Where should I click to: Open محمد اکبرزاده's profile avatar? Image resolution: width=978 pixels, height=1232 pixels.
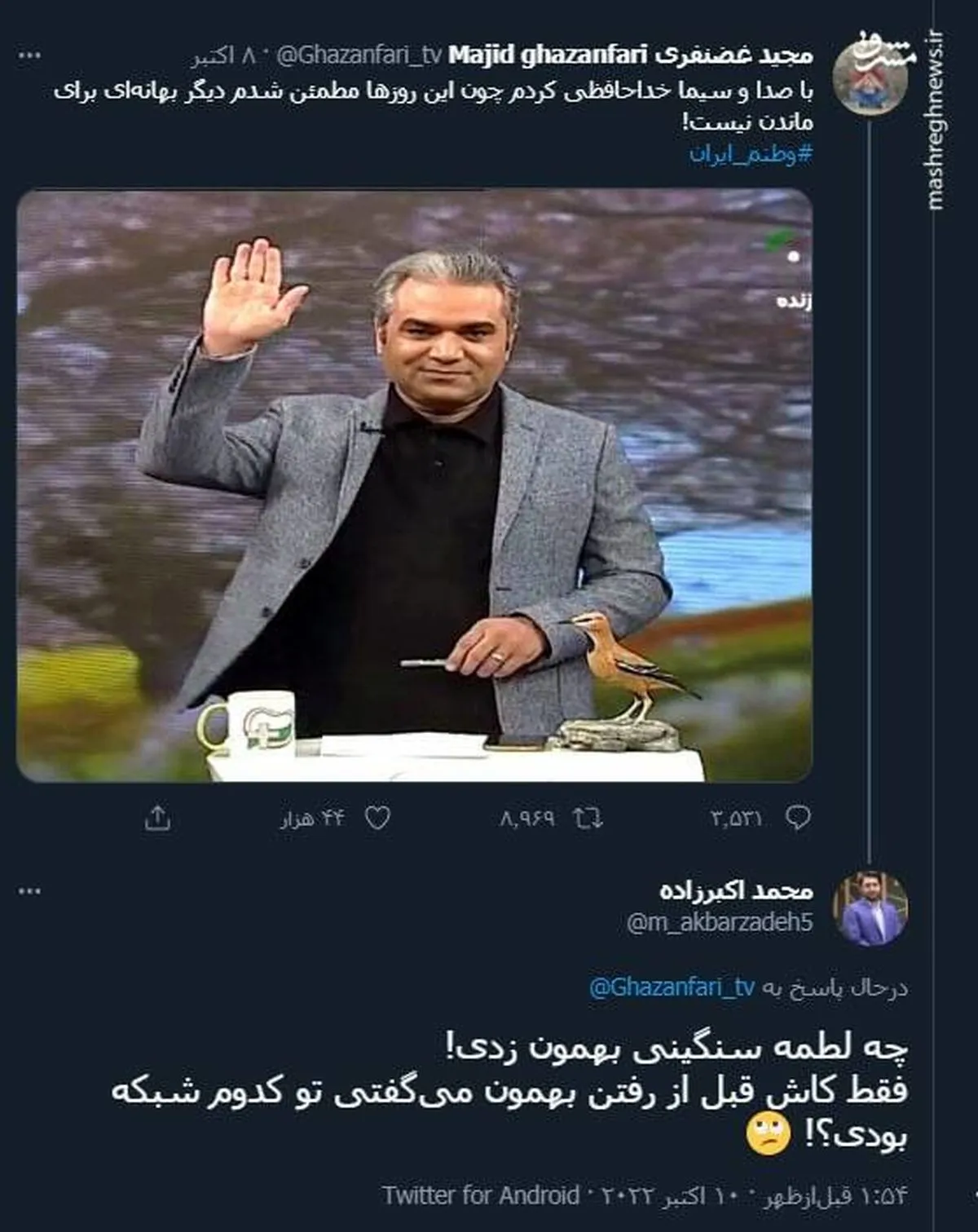click(870, 909)
